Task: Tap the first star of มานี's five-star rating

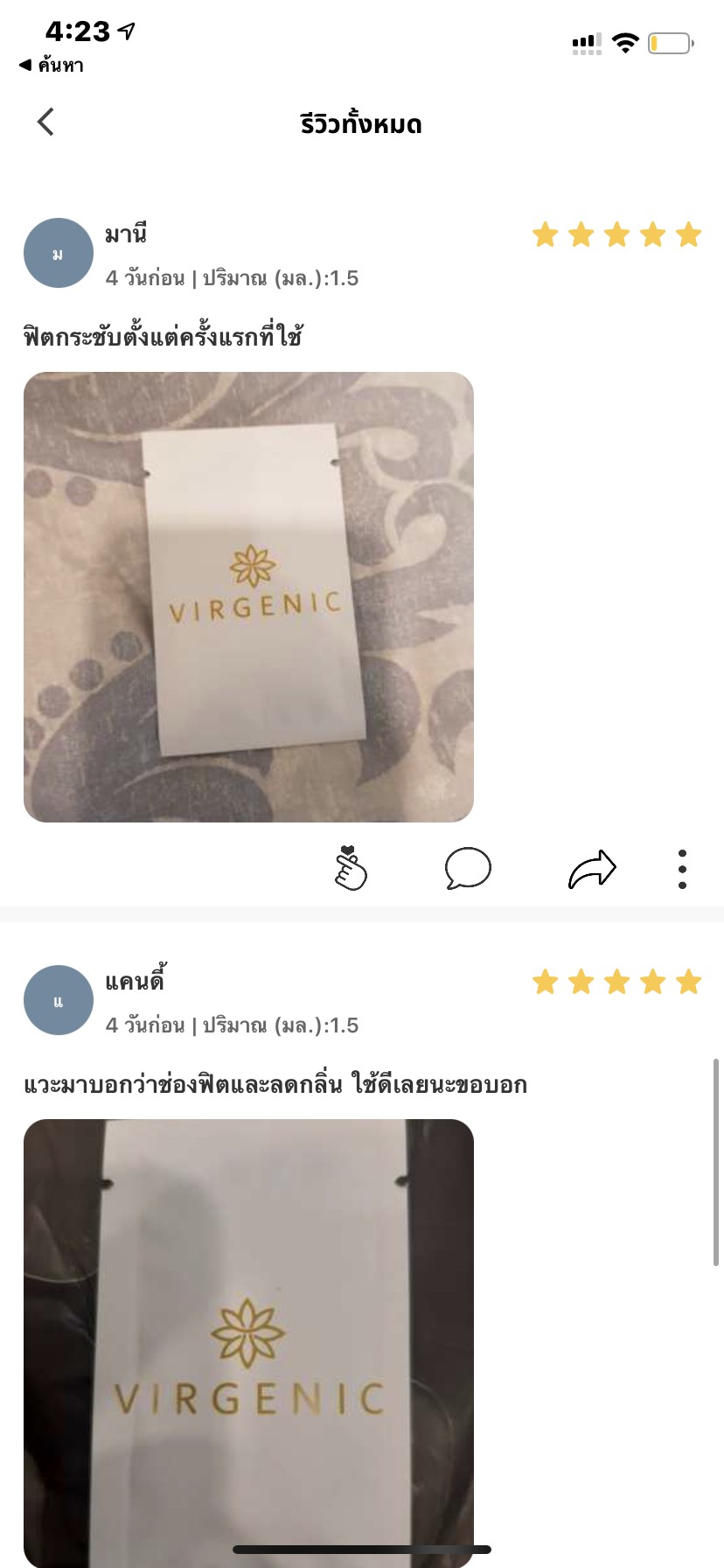Action: (546, 234)
